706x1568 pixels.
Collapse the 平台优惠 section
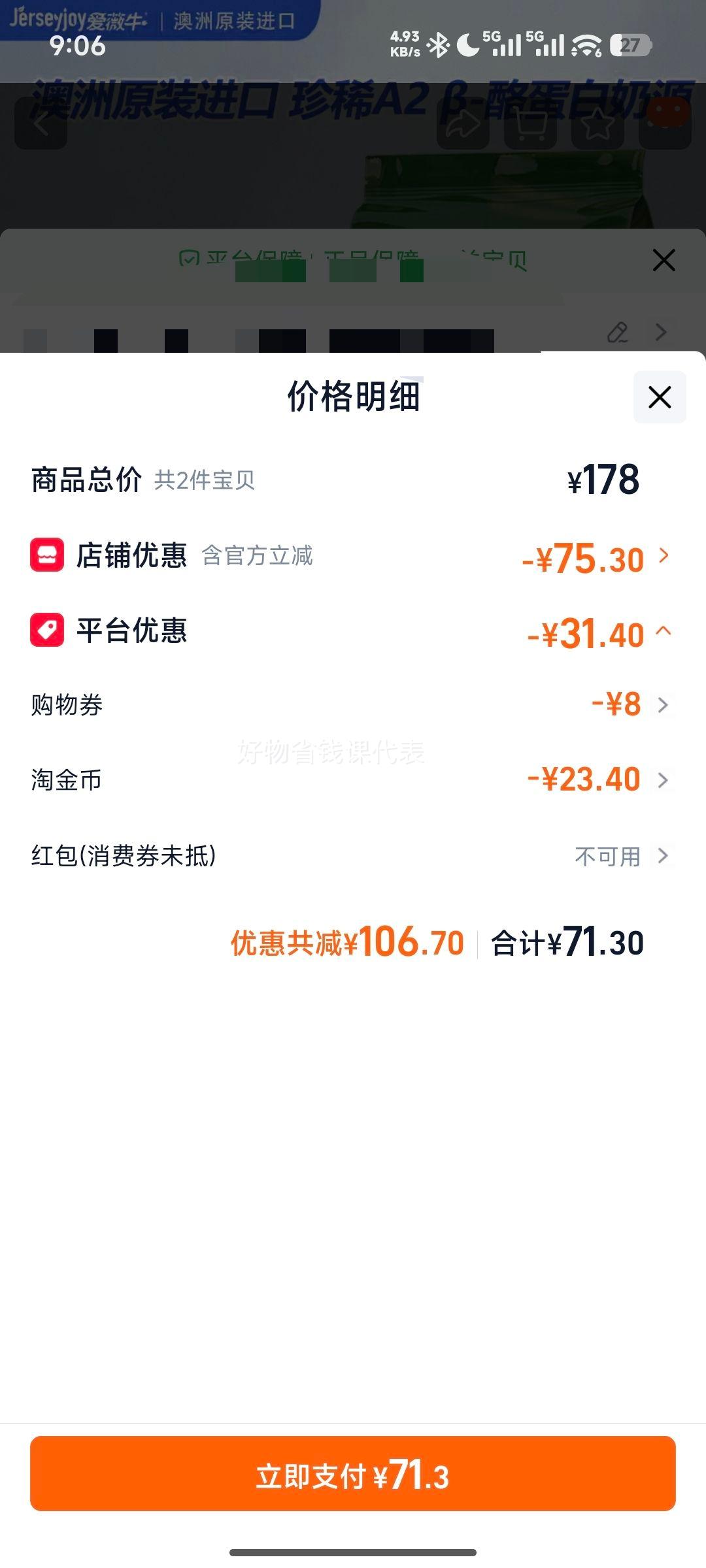pyautogui.click(x=664, y=632)
